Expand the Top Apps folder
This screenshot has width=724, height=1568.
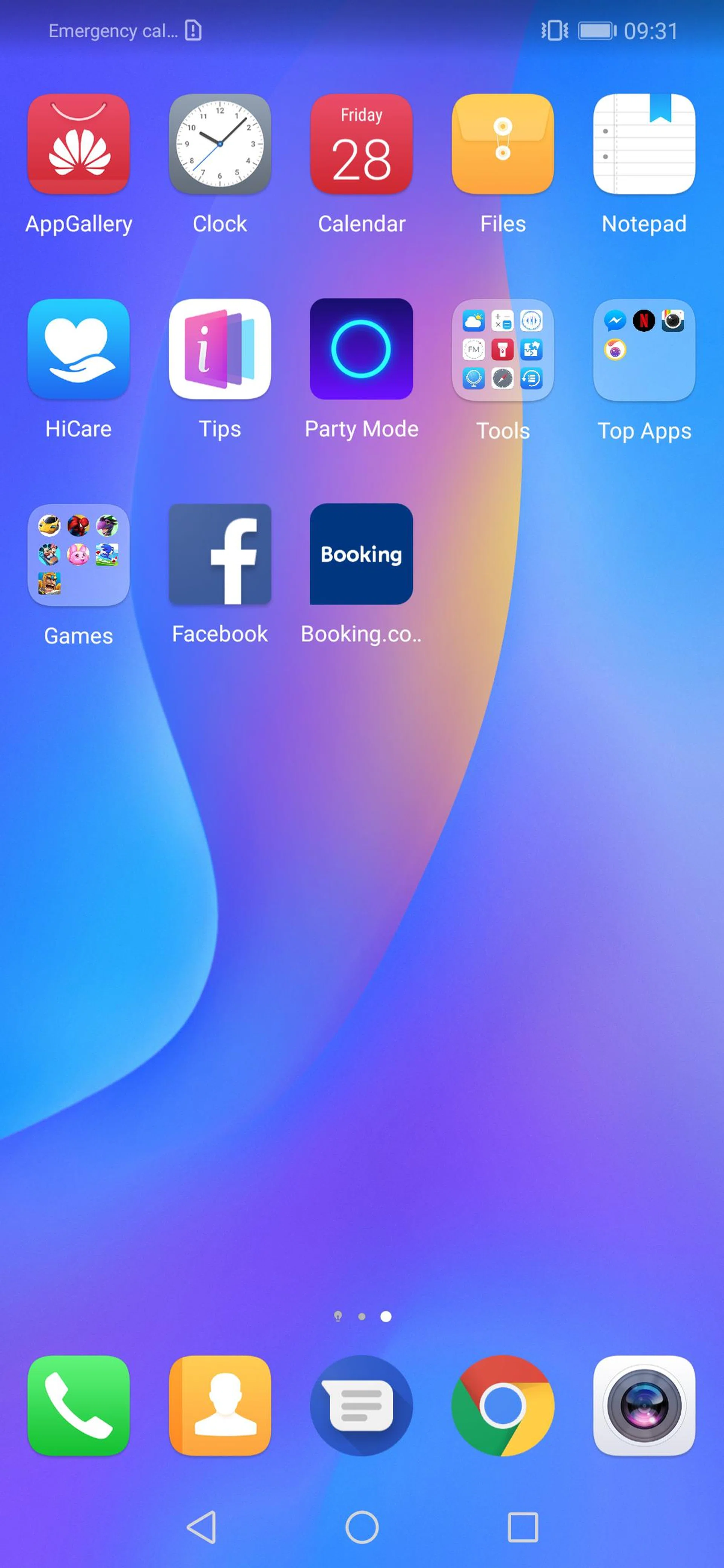[x=644, y=350]
